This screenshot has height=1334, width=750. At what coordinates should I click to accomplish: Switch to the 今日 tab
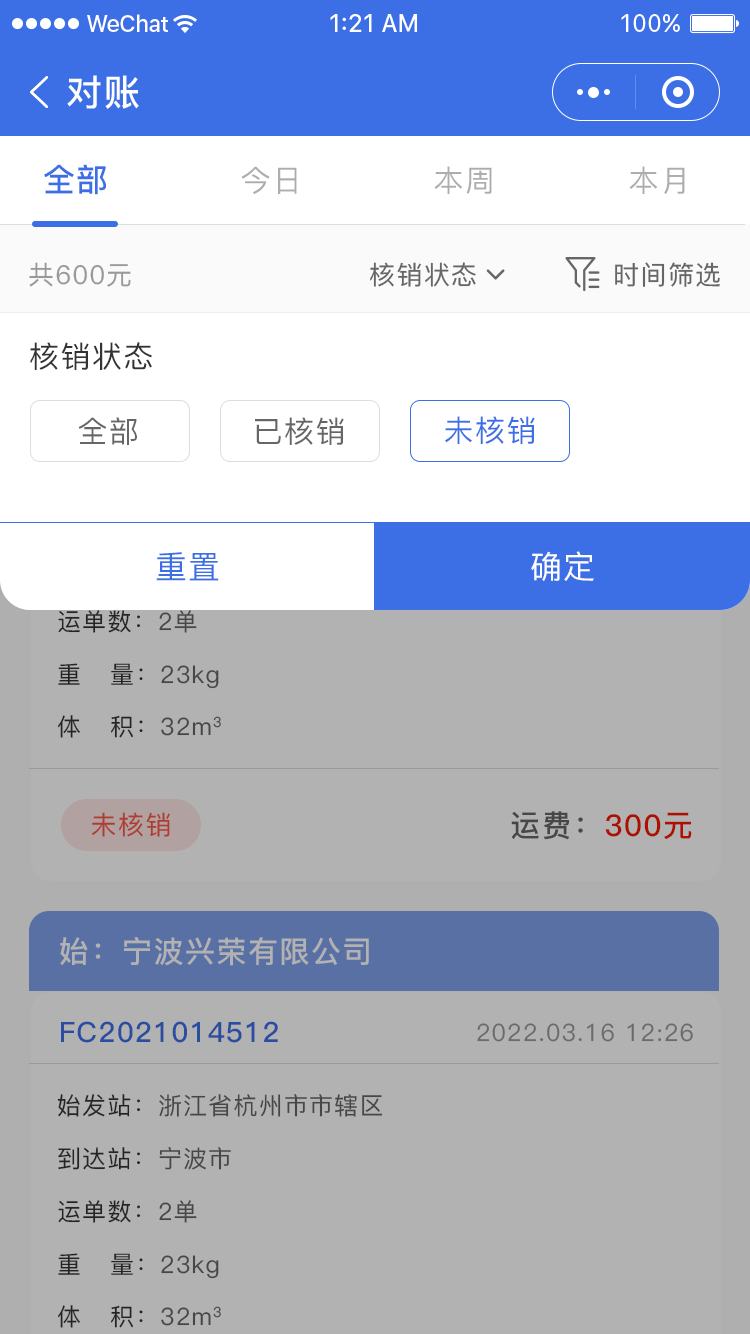point(268,180)
